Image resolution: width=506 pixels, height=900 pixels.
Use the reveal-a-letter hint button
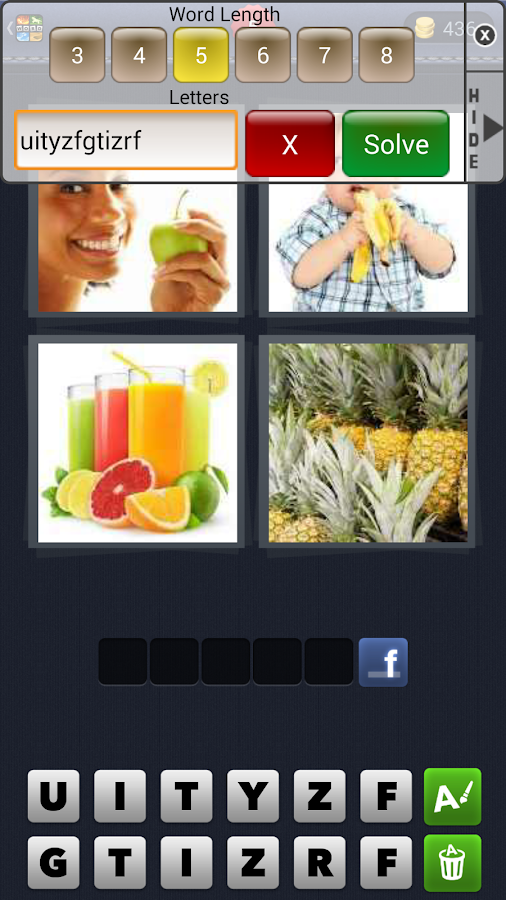(453, 797)
